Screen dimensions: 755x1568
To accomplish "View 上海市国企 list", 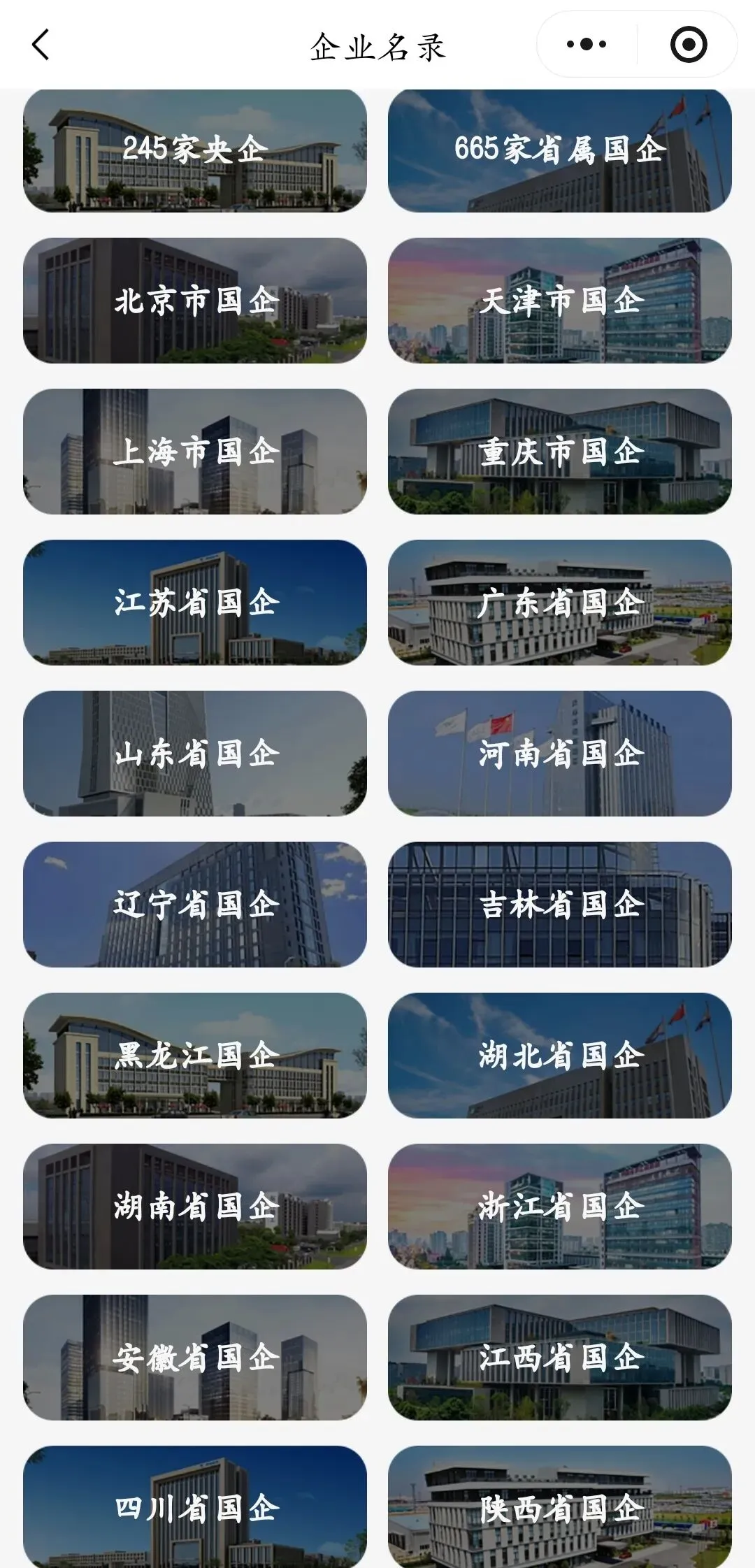I will pyautogui.click(x=195, y=452).
